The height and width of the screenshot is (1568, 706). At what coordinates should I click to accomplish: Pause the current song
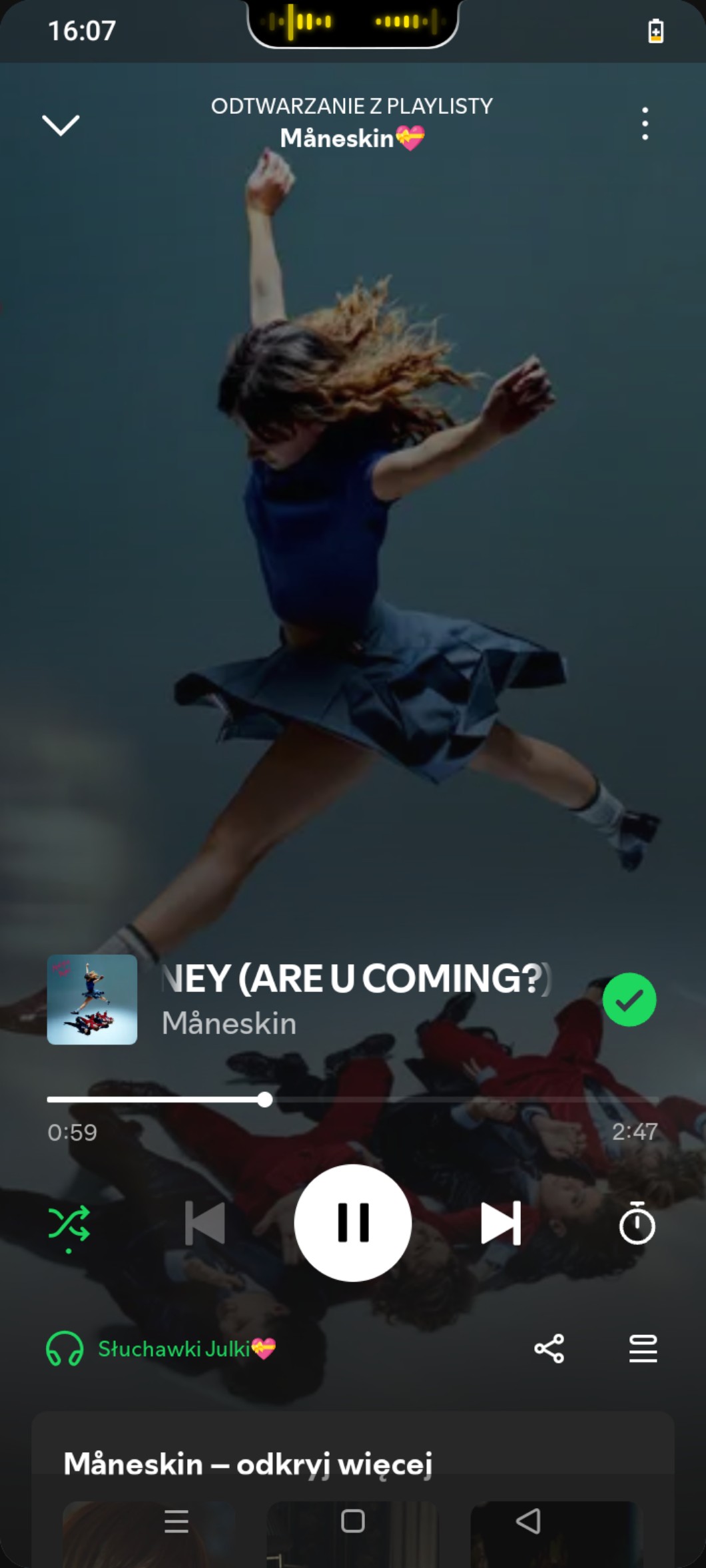[x=352, y=1223]
